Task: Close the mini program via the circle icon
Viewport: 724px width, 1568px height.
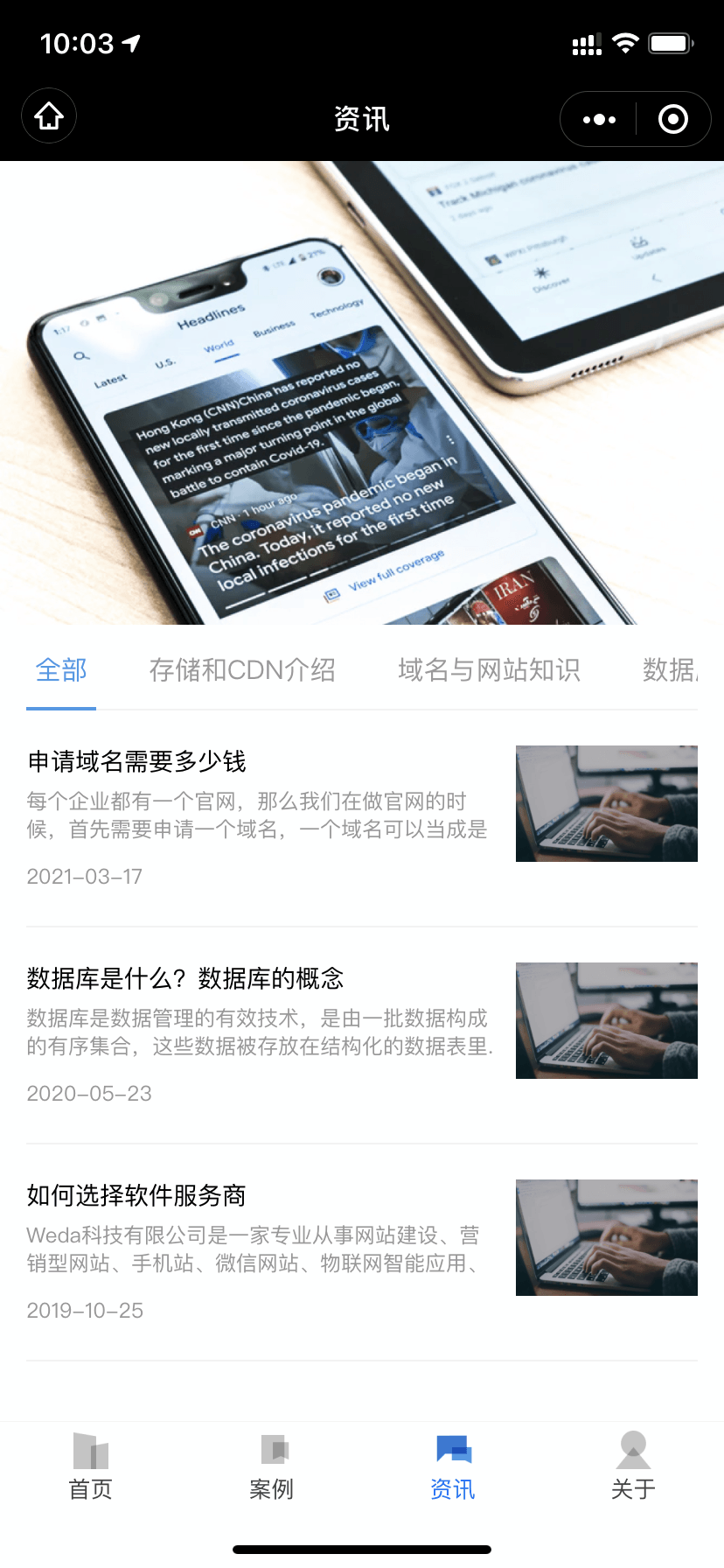Action: pyautogui.click(x=672, y=119)
